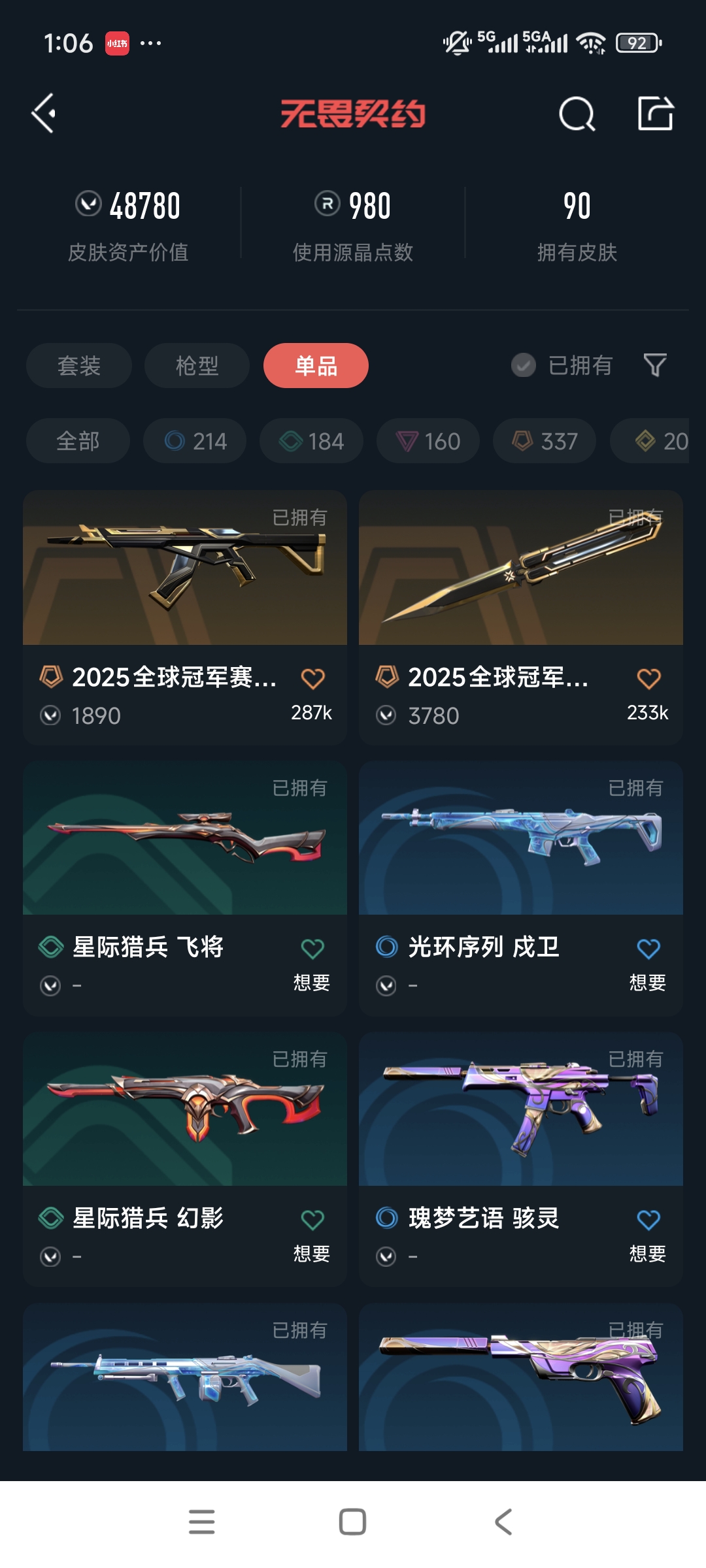Filter by the 214 rarity chip
Viewport: 706px width, 1568px height.
point(195,442)
